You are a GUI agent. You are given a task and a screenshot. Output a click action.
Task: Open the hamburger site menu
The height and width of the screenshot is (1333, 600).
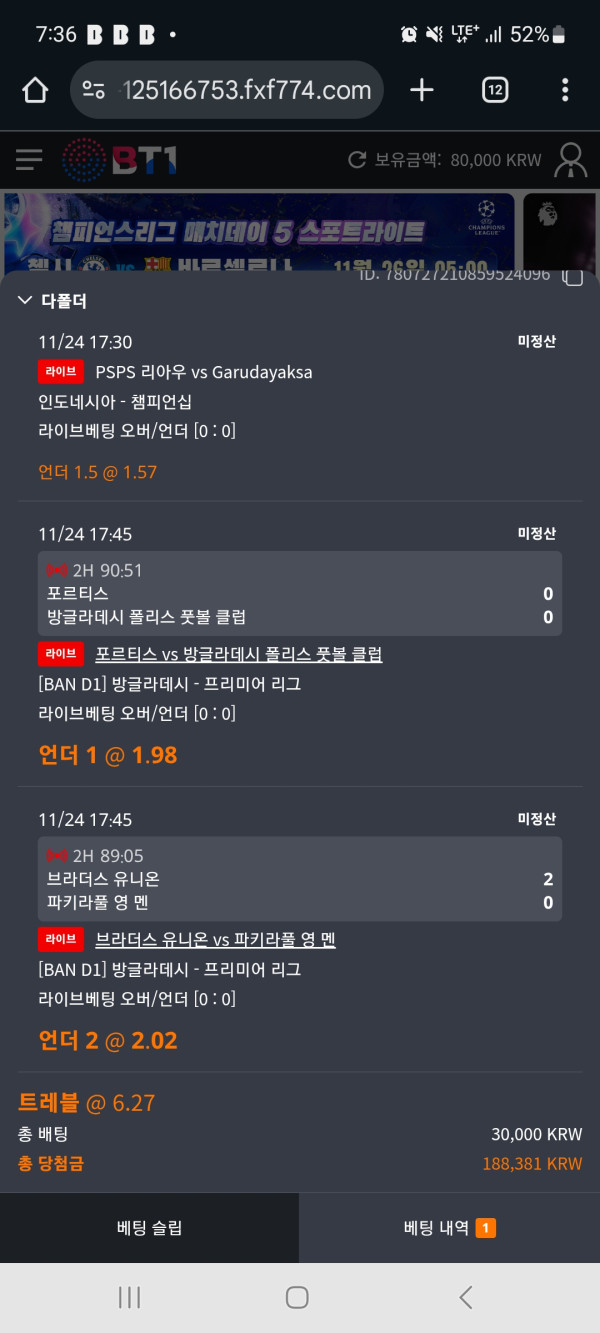pyautogui.click(x=29, y=160)
